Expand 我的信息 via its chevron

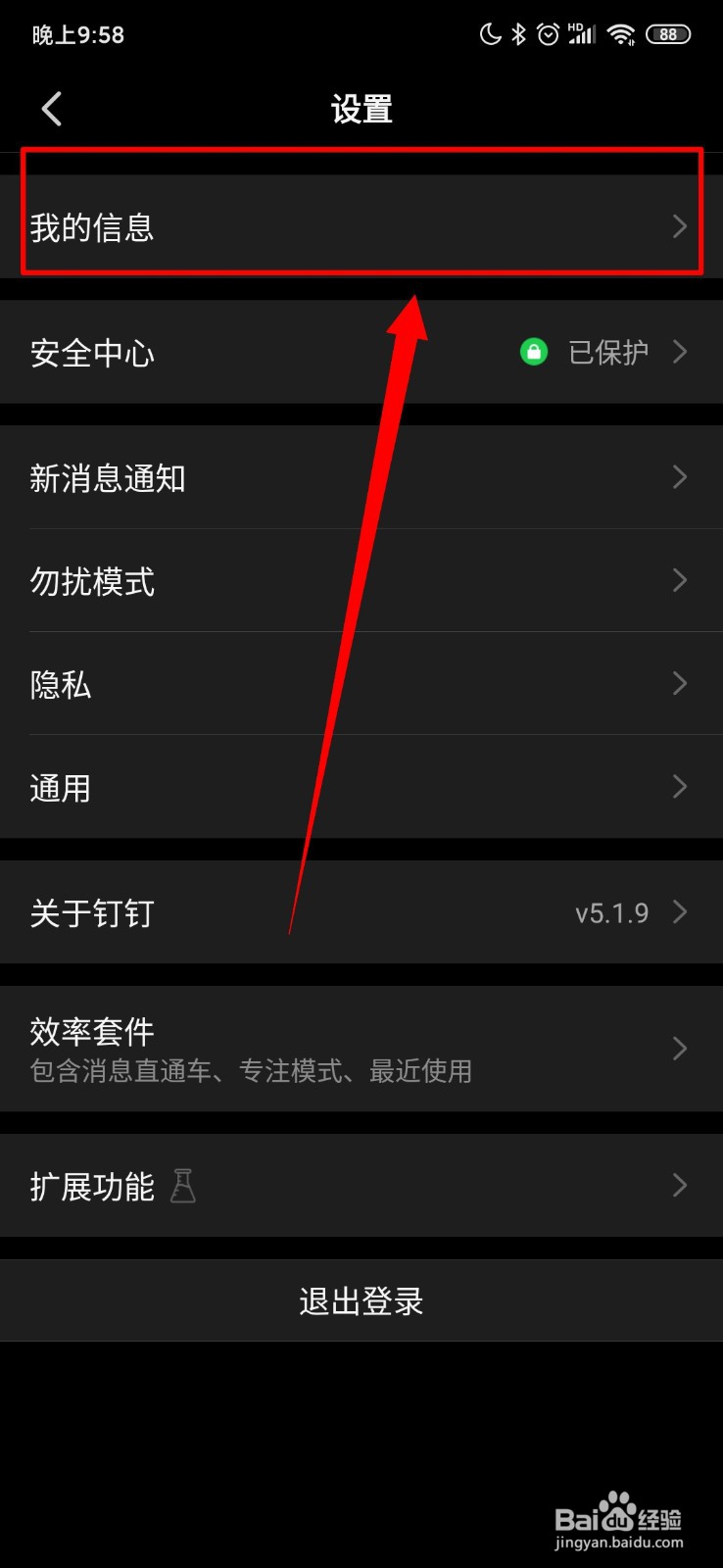point(680,226)
